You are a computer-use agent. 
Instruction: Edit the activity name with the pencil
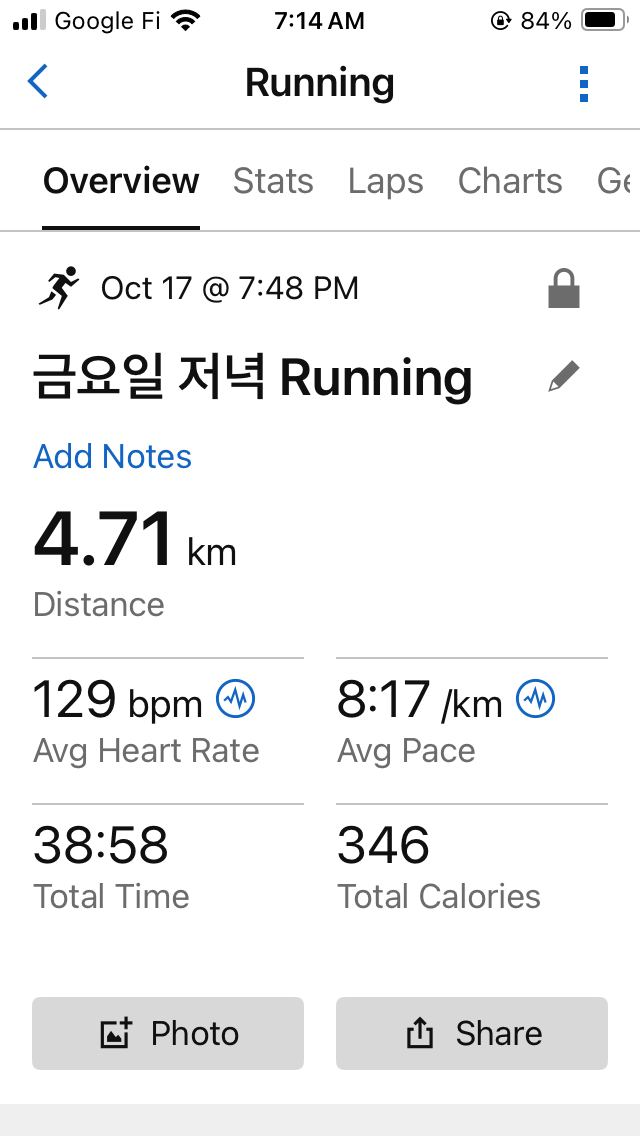click(564, 377)
